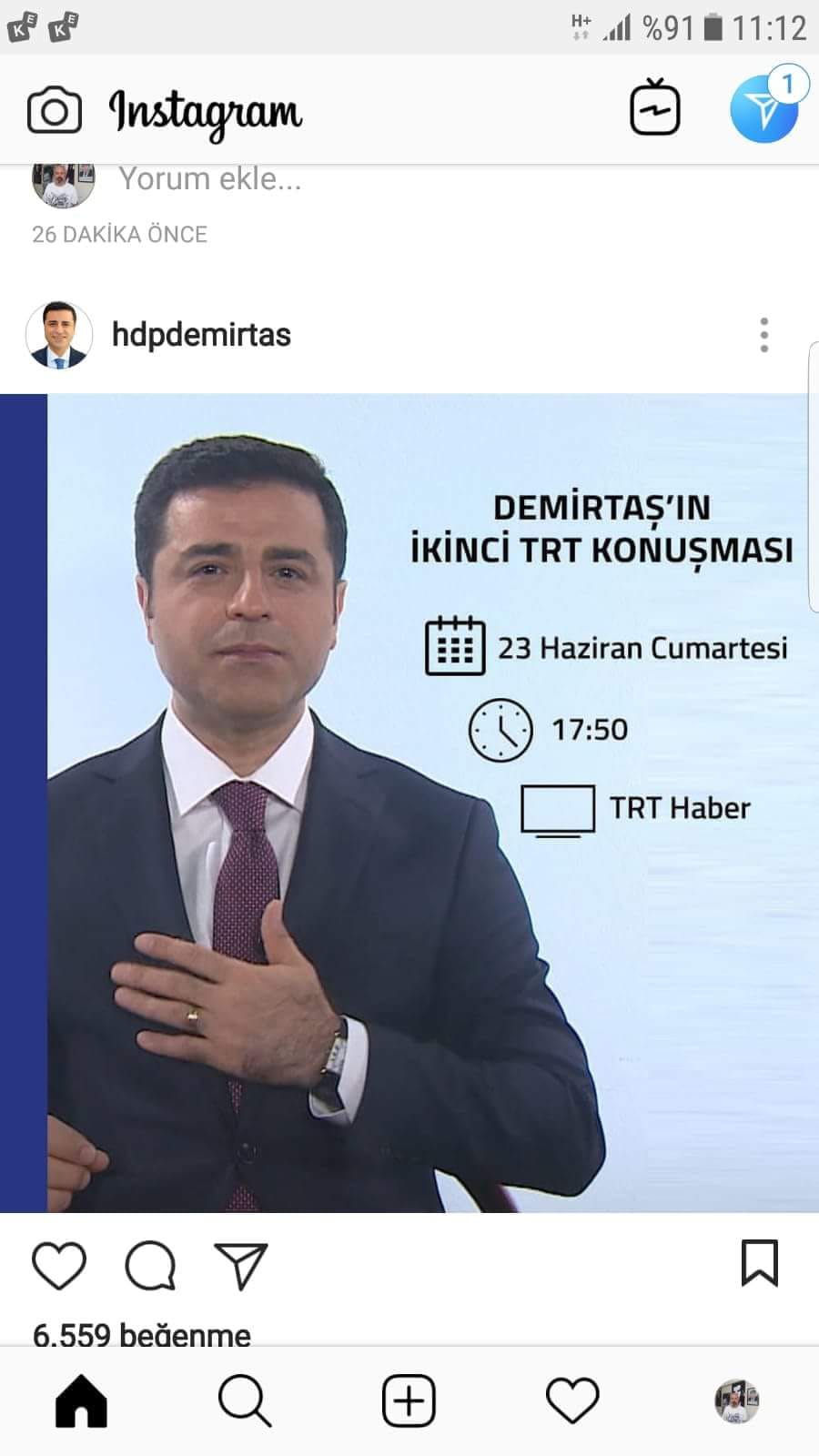819x1456 pixels.
Task: Open the hdpdemirtas TRT speech post image
Action: (409, 803)
